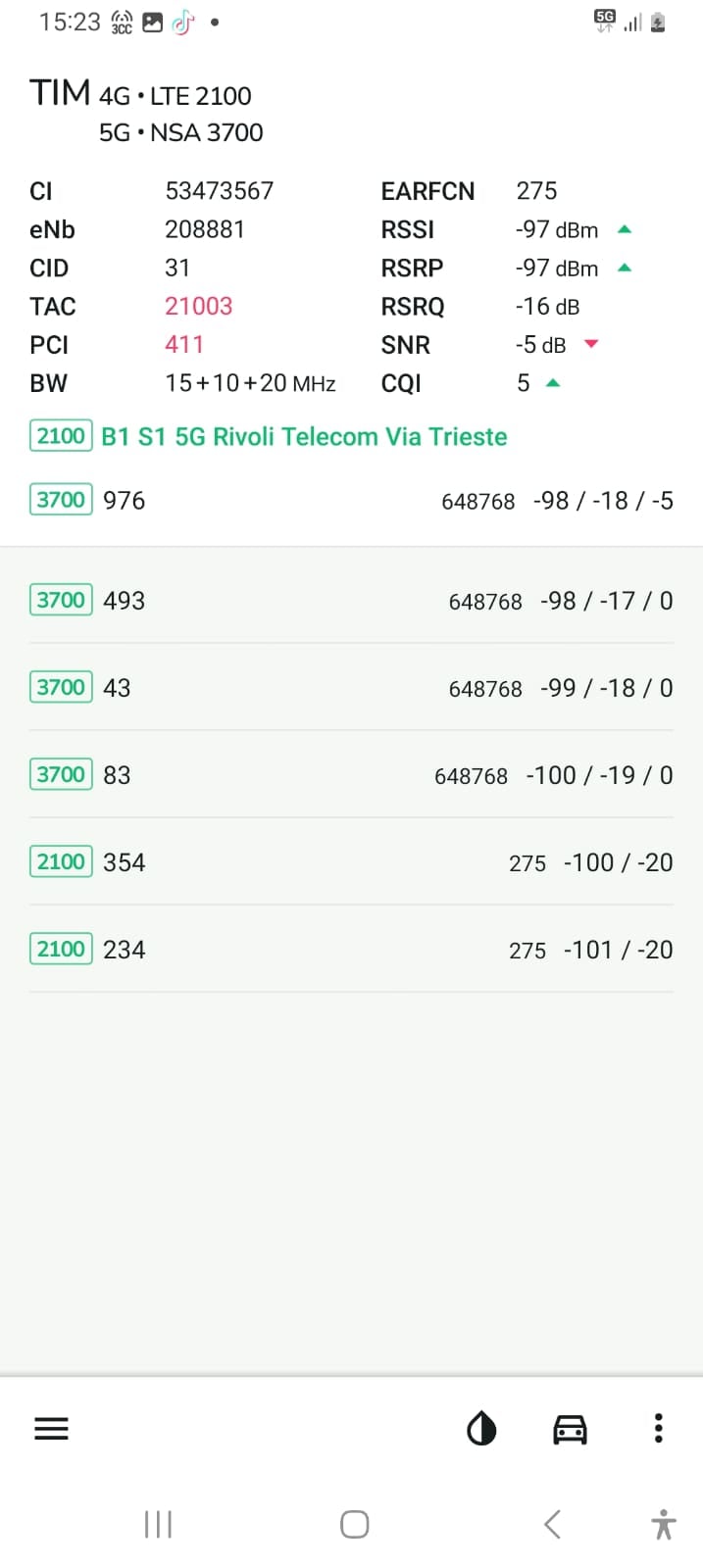This screenshot has width=703, height=1568.
Task: Go back with the system back button
Action: (x=552, y=1524)
